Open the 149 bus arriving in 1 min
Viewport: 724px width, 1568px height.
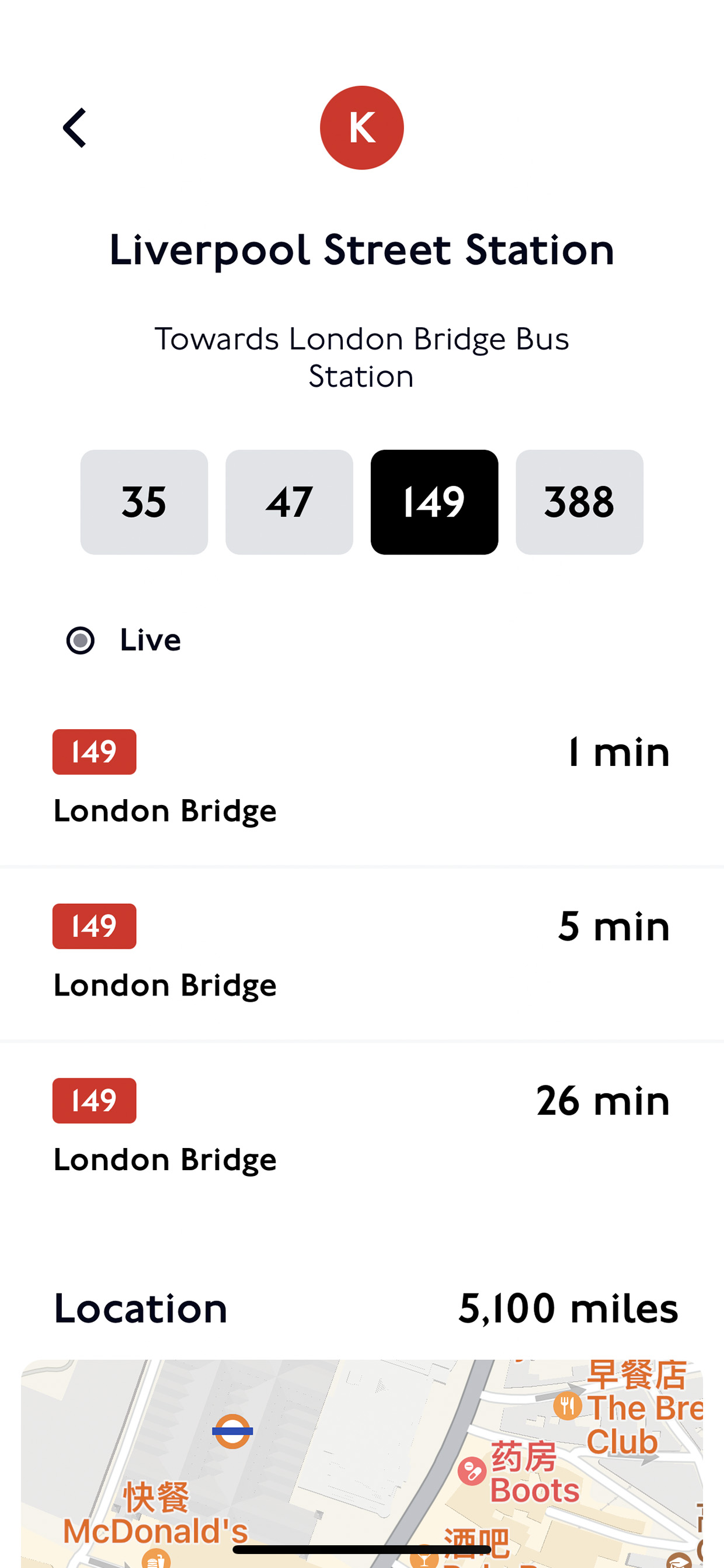(x=362, y=779)
